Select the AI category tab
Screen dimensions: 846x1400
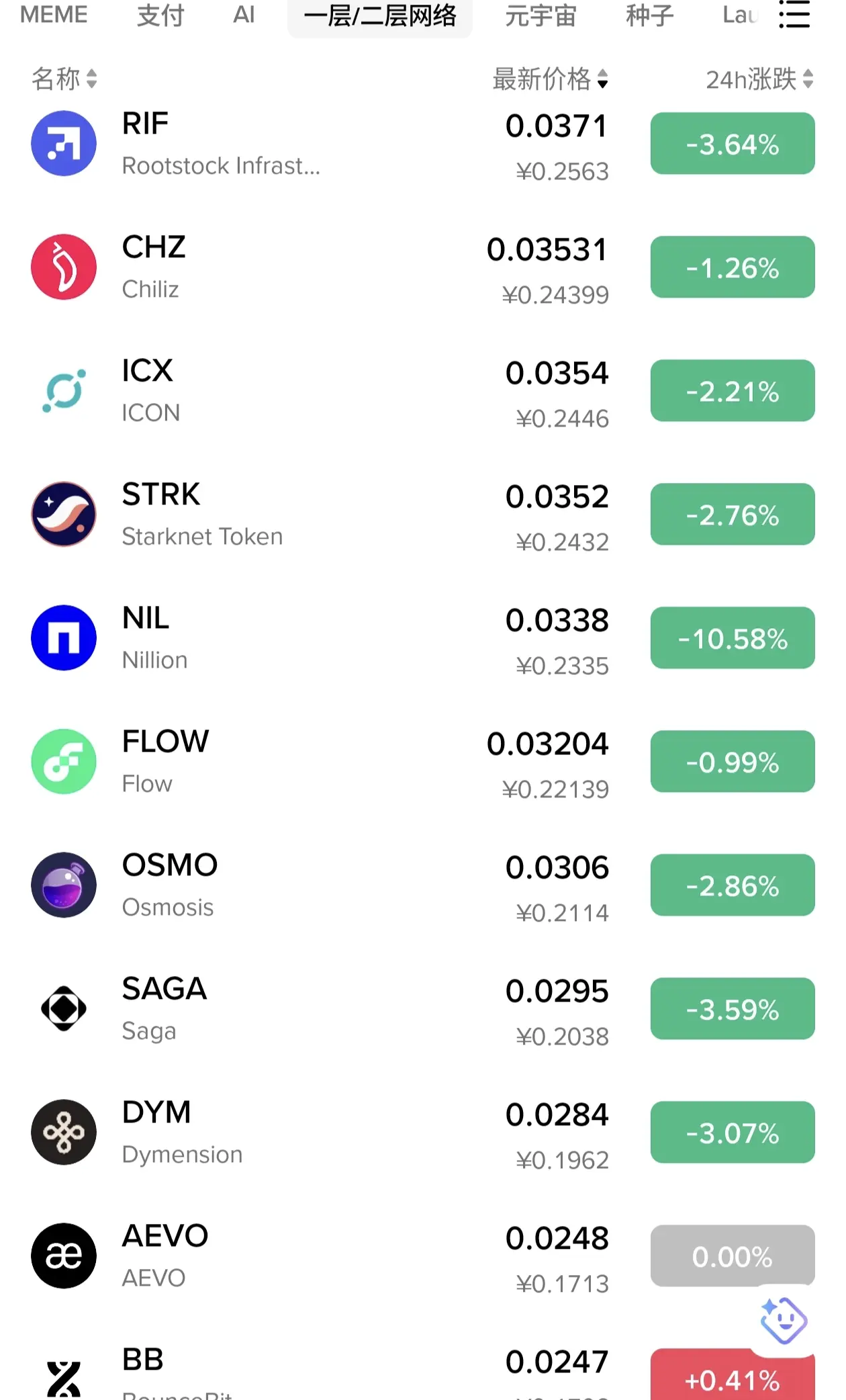click(x=244, y=15)
